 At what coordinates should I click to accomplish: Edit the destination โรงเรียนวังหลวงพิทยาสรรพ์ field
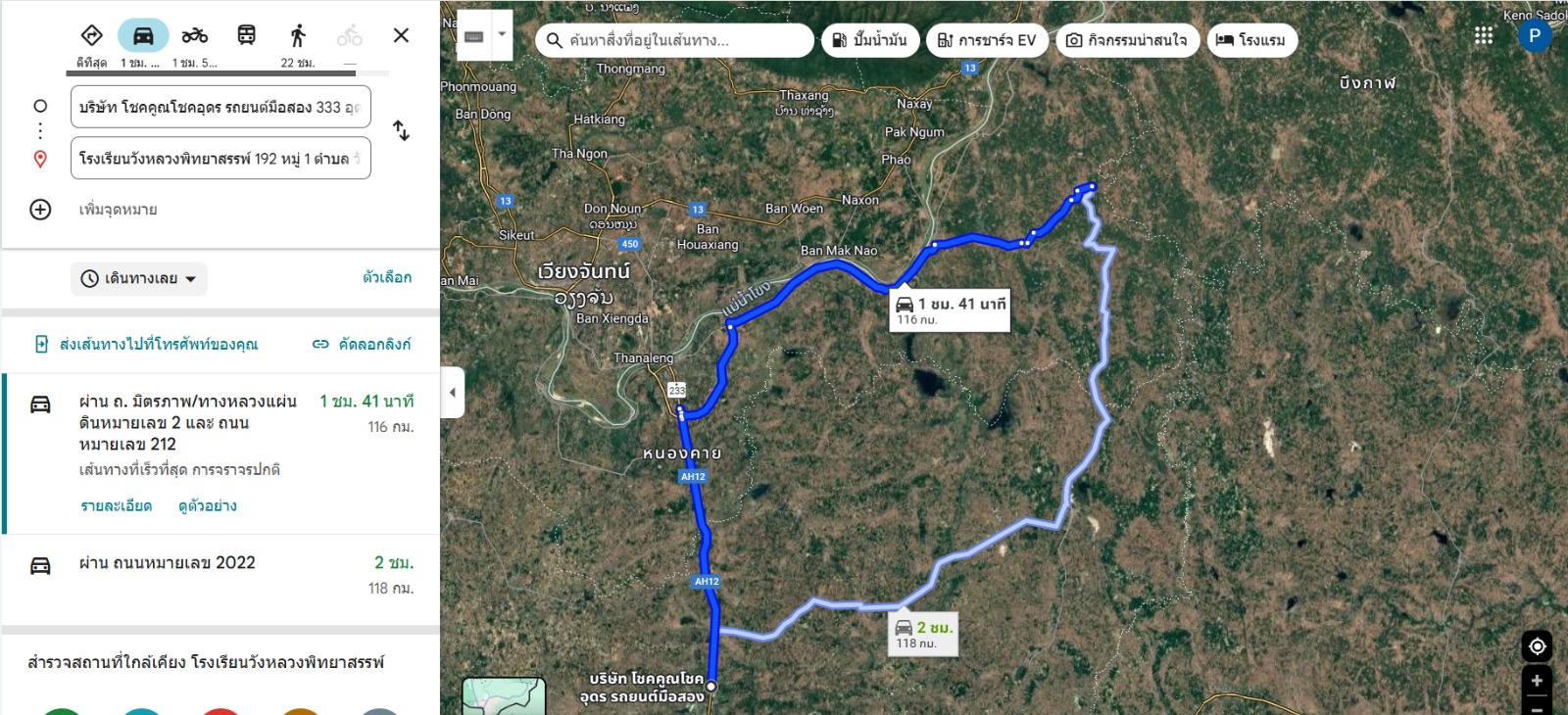tap(220, 158)
